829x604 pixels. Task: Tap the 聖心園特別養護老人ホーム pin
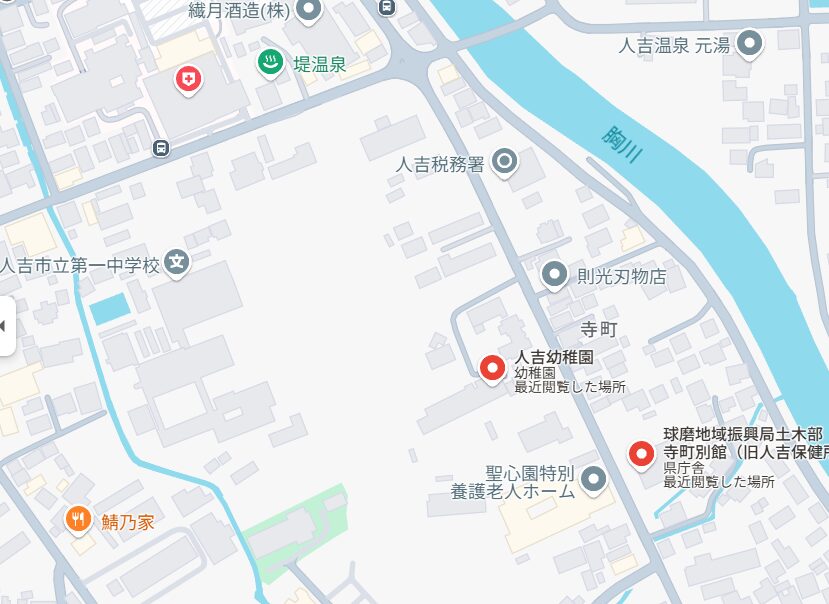click(x=594, y=479)
